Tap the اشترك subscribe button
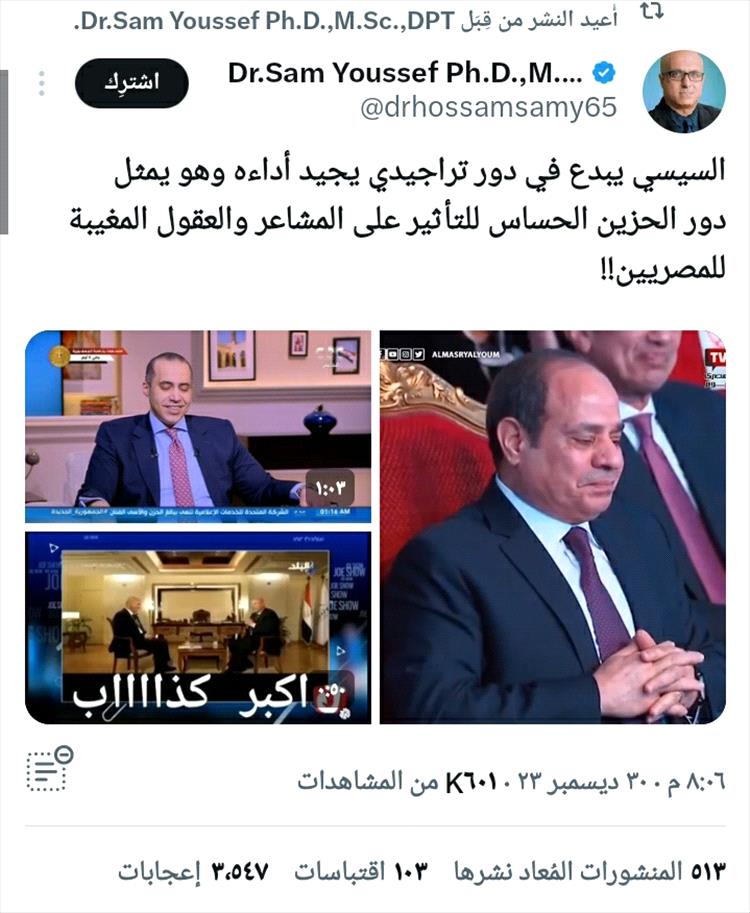750x913 pixels. (x=131, y=83)
